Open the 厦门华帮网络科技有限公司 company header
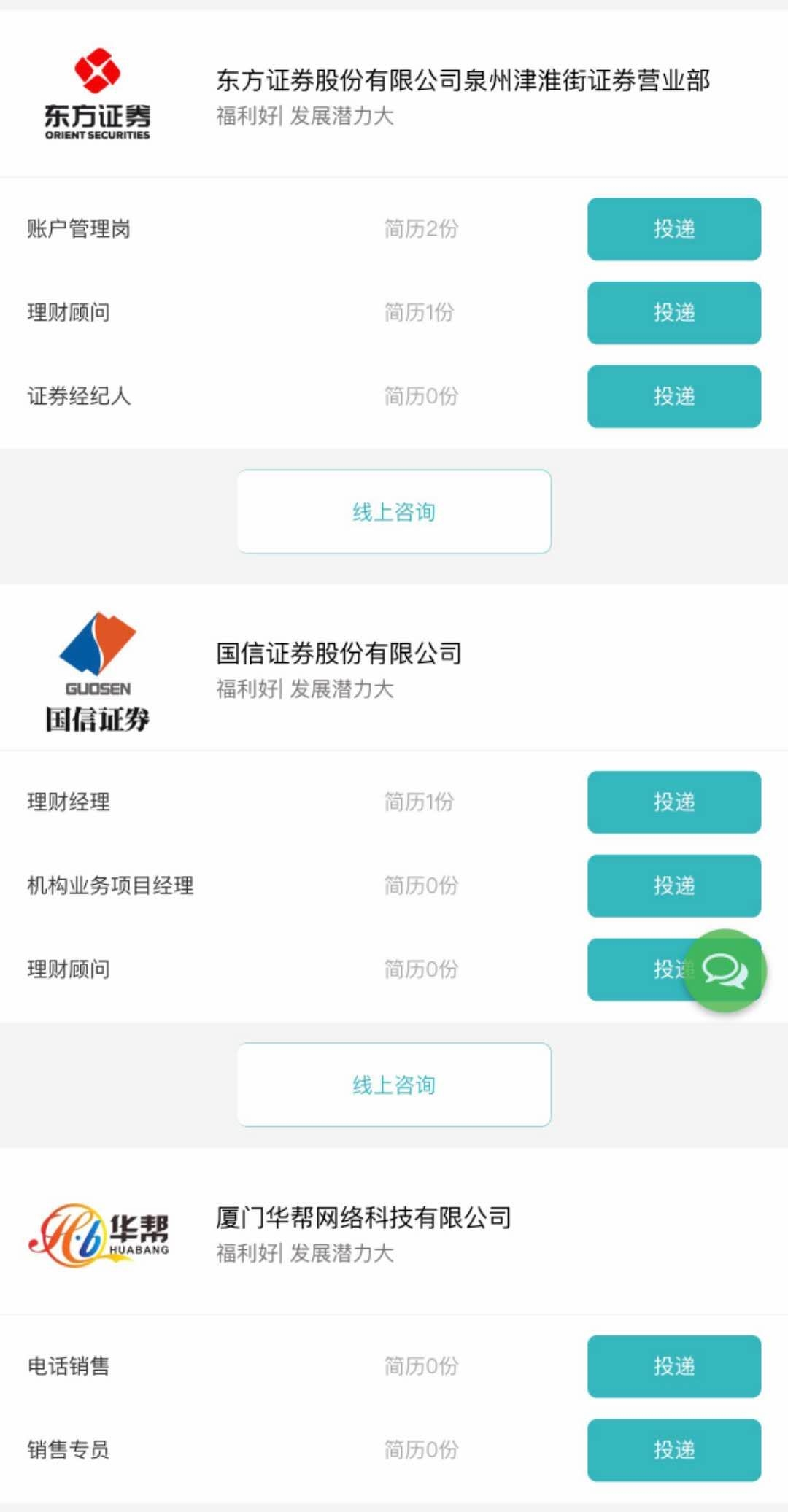Screen dimensions: 788x1512 pos(394,1232)
